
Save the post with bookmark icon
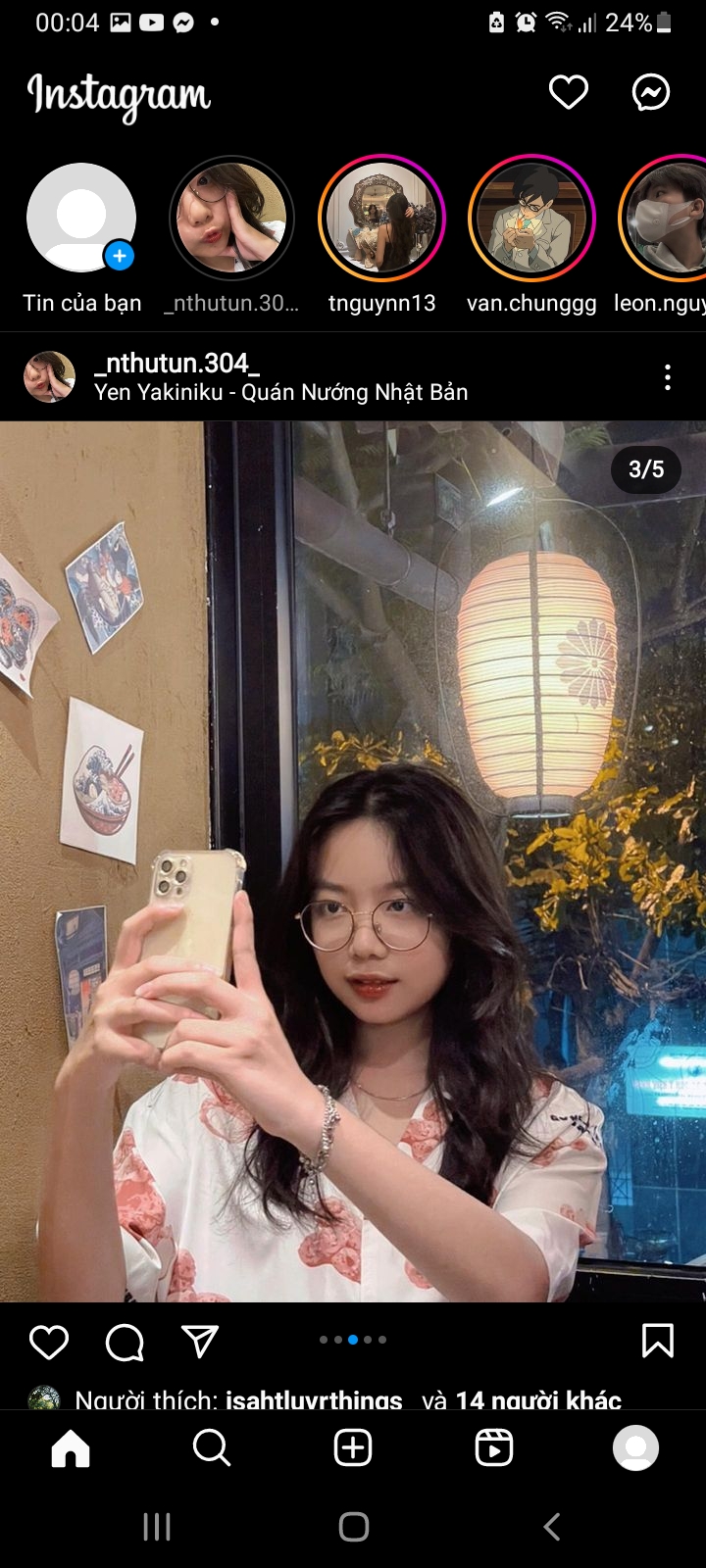pyautogui.click(x=657, y=1341)
